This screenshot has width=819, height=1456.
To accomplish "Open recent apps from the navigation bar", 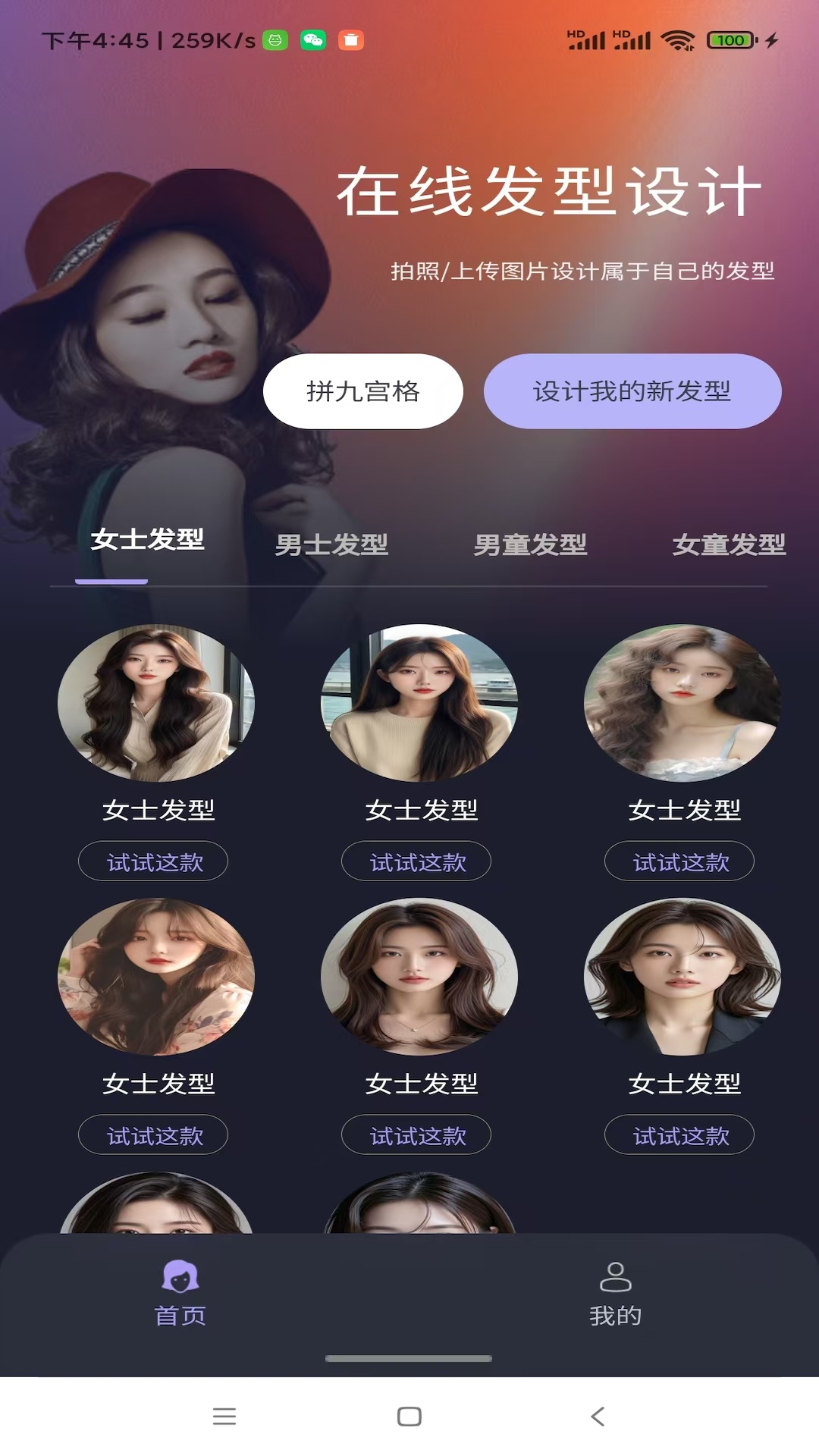I will coord(224,1416).
